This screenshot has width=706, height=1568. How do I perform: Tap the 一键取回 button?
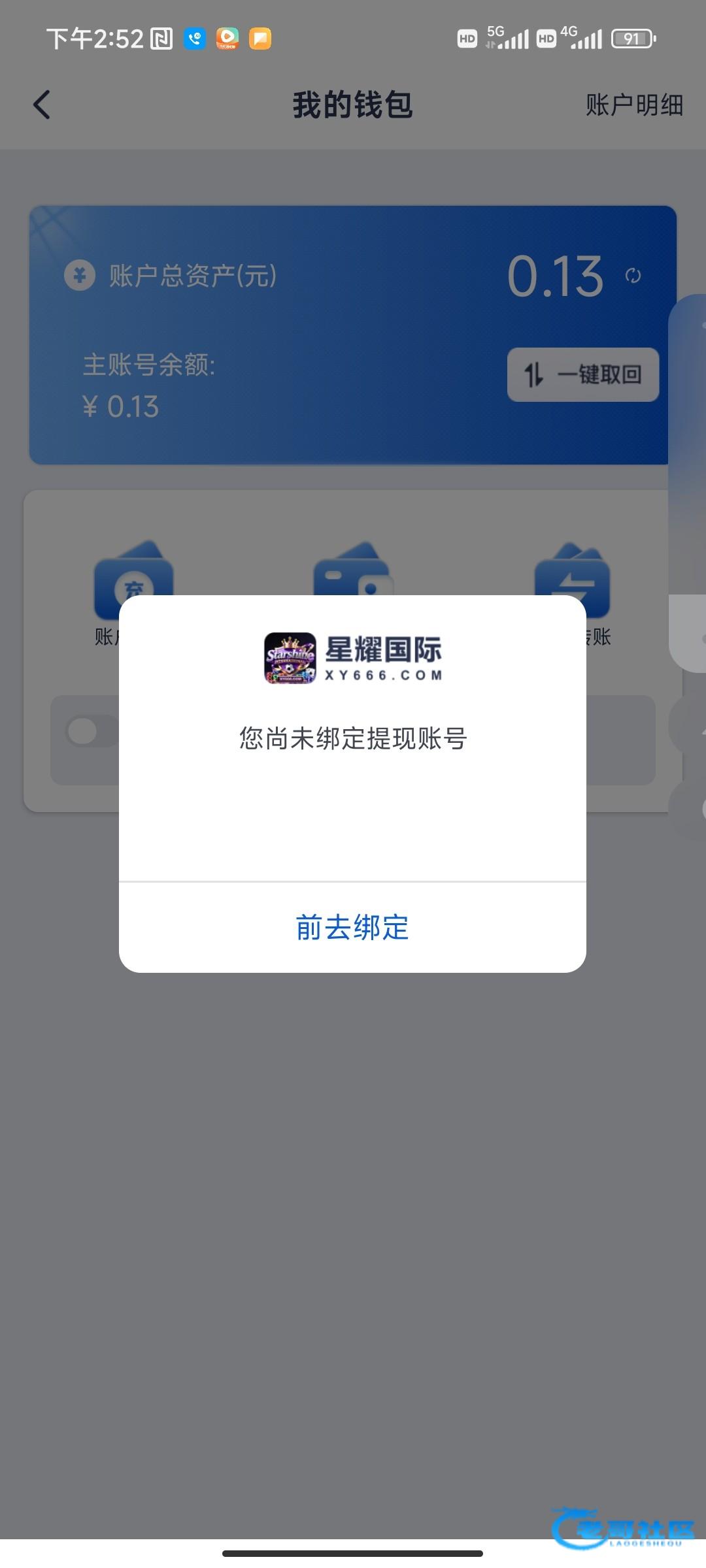coord(583,374)
